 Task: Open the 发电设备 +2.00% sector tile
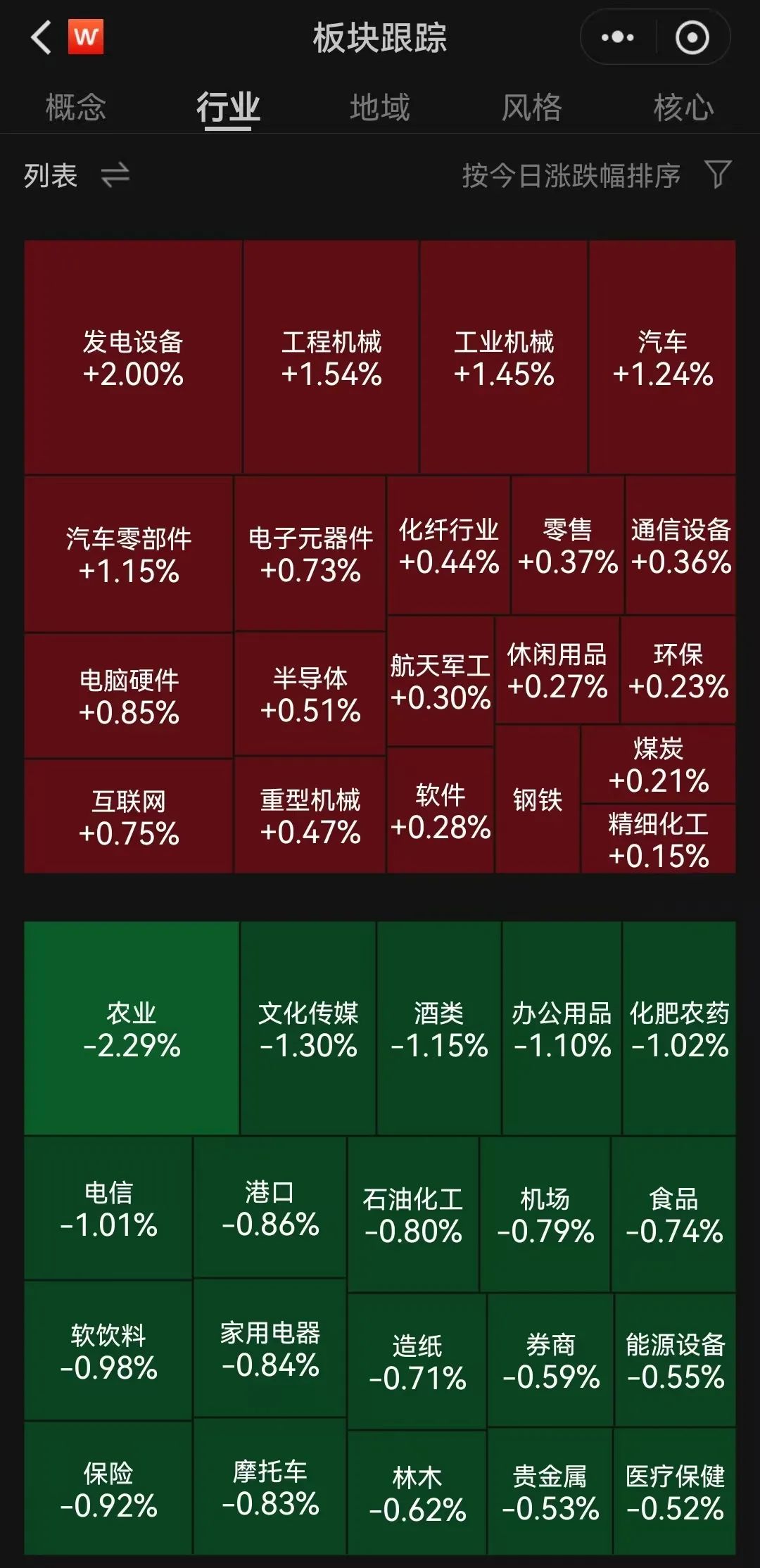tap(134, 359)
